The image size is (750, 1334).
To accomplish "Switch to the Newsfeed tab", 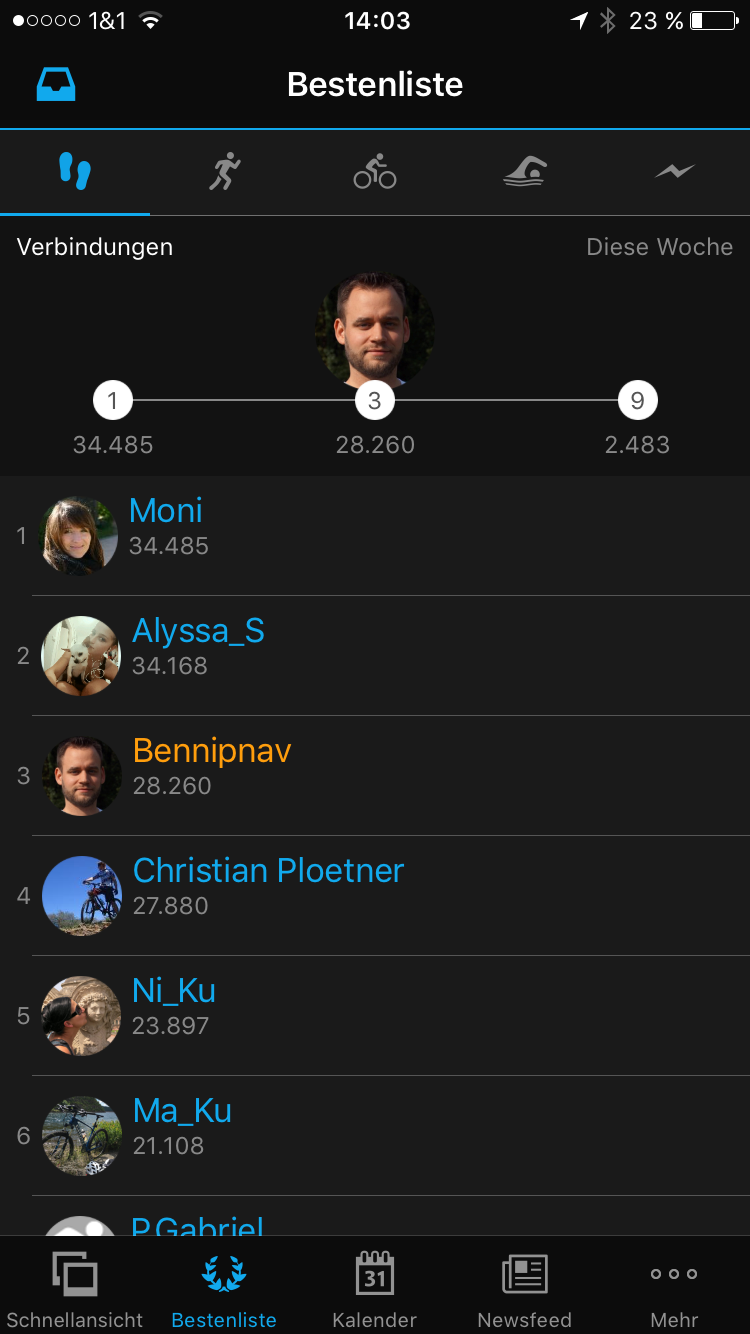I will pos(525,1288).
